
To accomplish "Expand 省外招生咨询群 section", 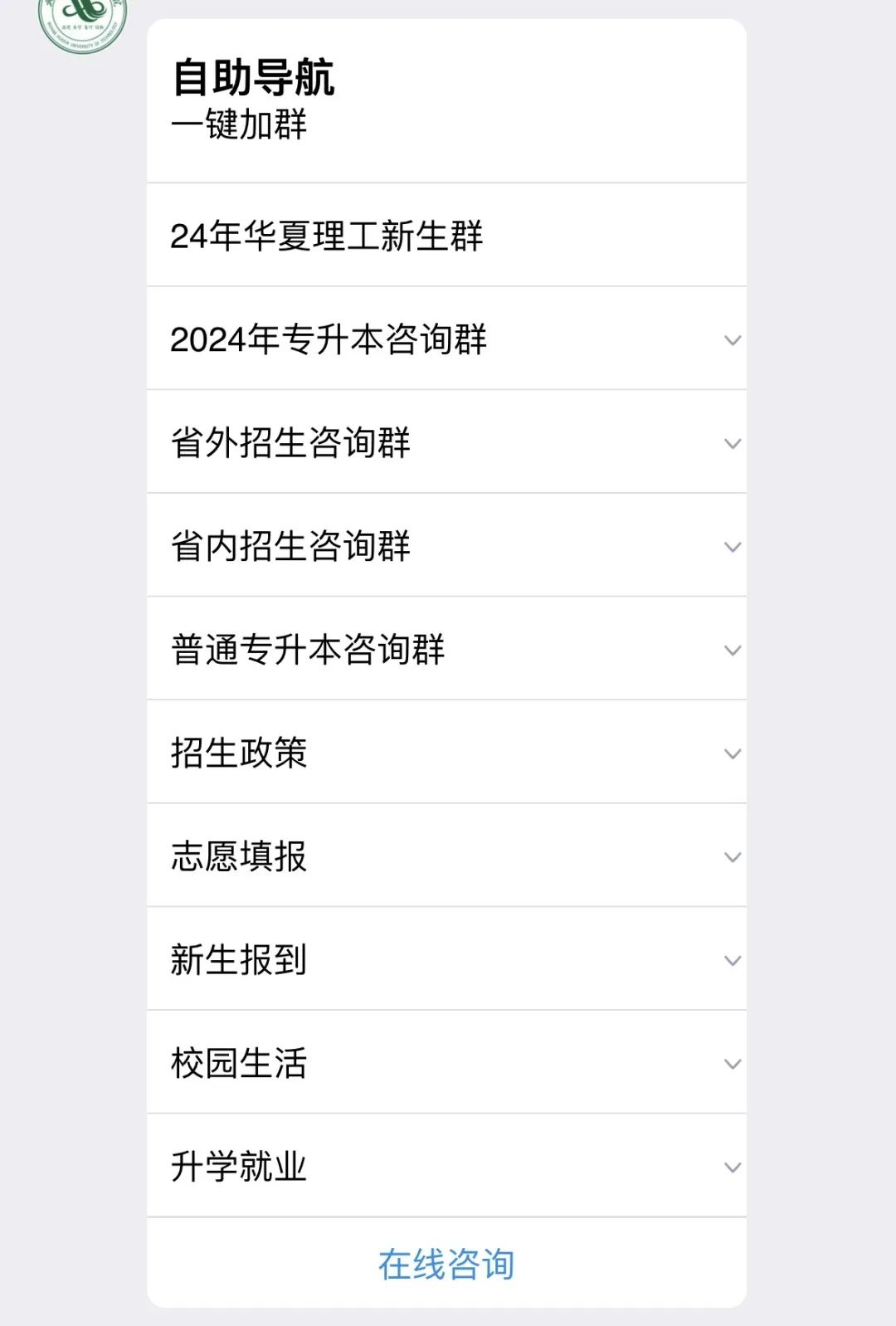I will (x=448, y=443).
